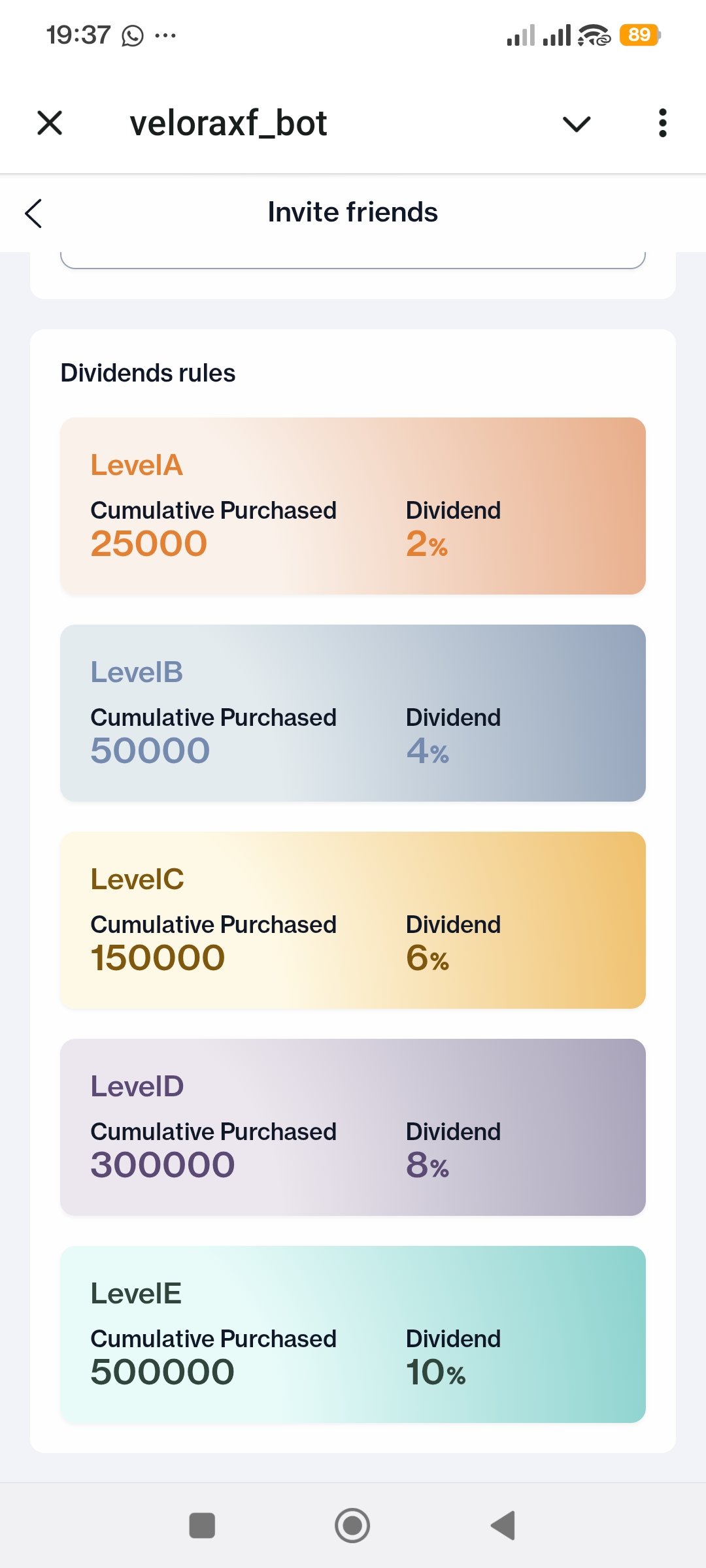Tap the WhatsApp icon in the status bar
The width and height of the screenshot is (706, 1568).
[x=133, y=36]
